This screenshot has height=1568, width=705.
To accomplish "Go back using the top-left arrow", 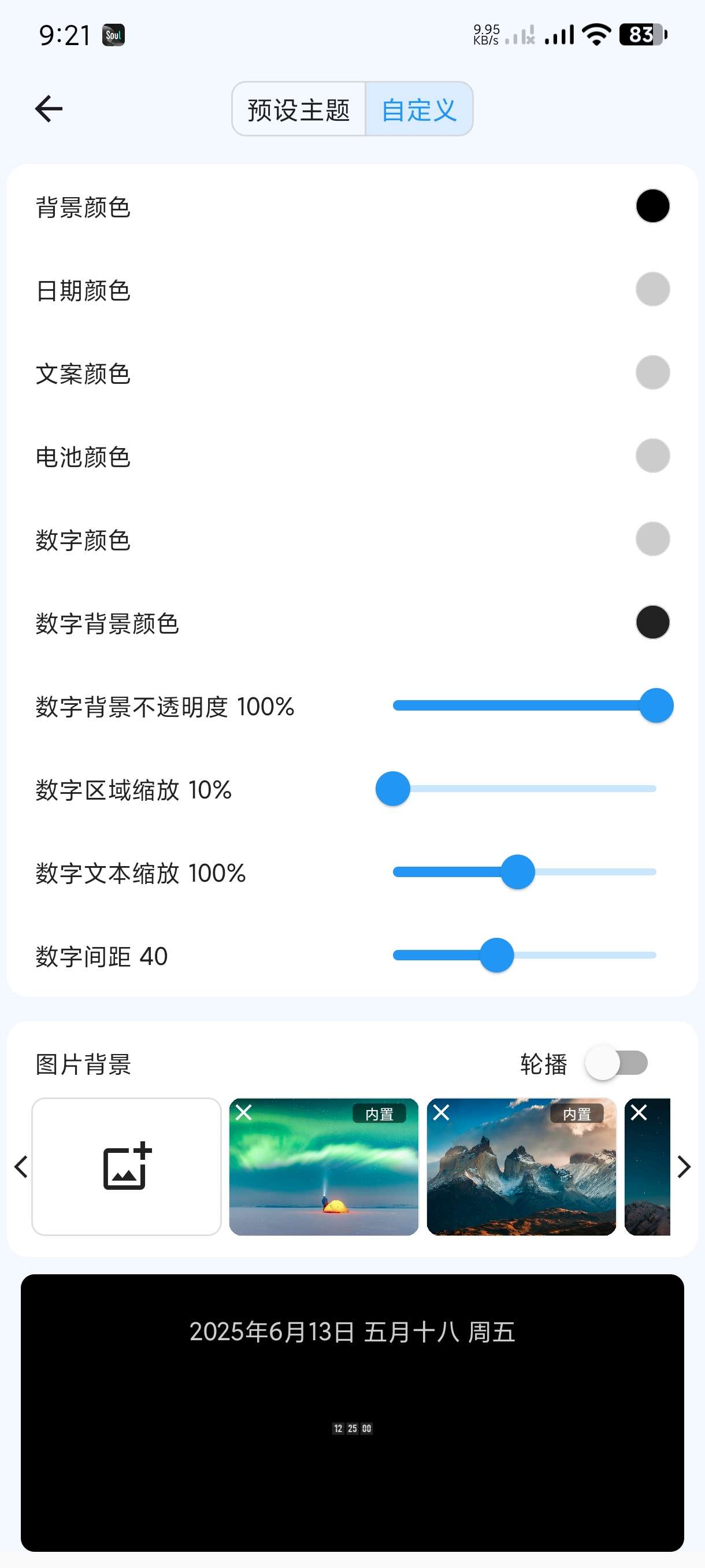I will 49,109.
